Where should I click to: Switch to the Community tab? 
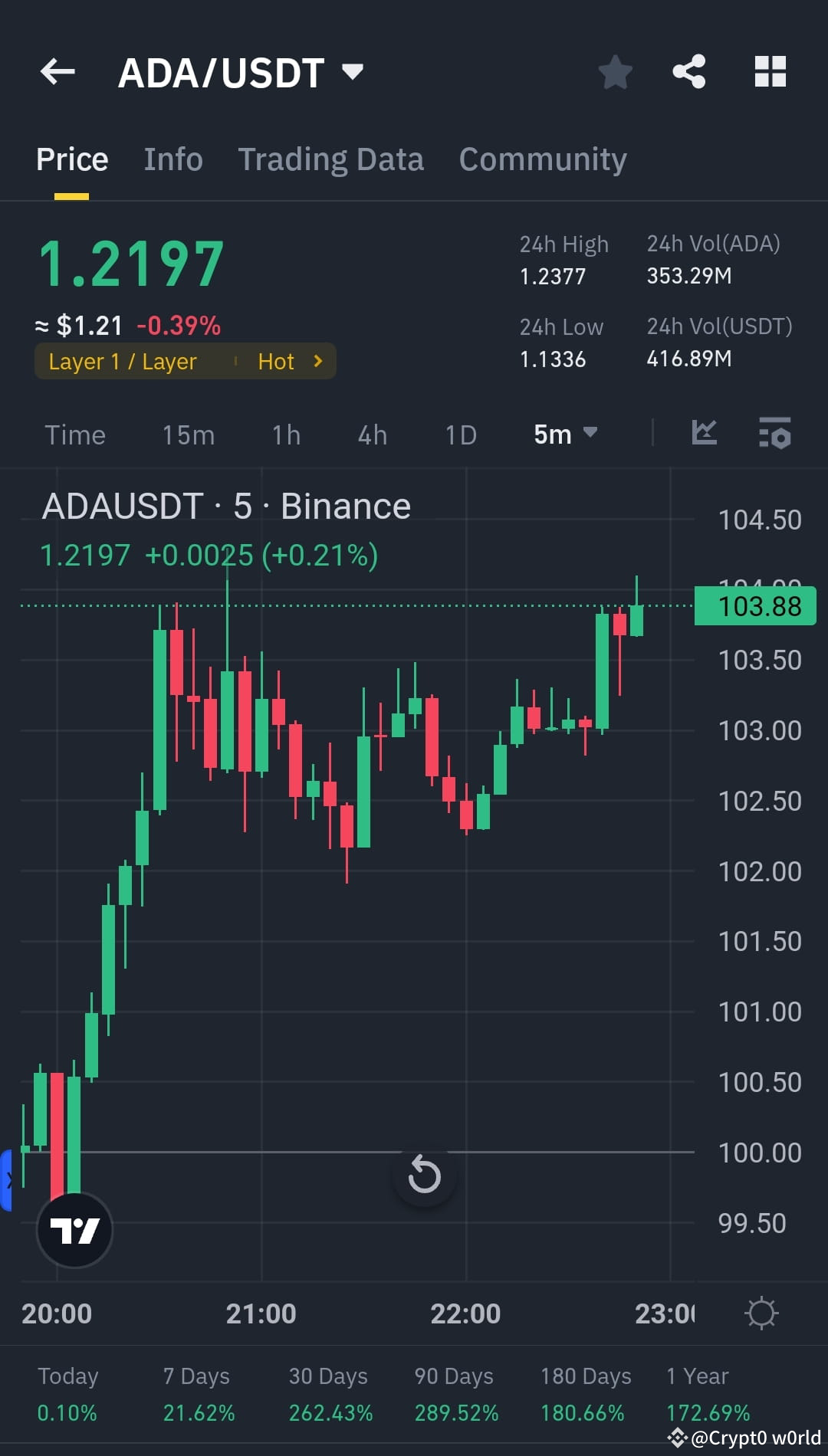(542, 159)
